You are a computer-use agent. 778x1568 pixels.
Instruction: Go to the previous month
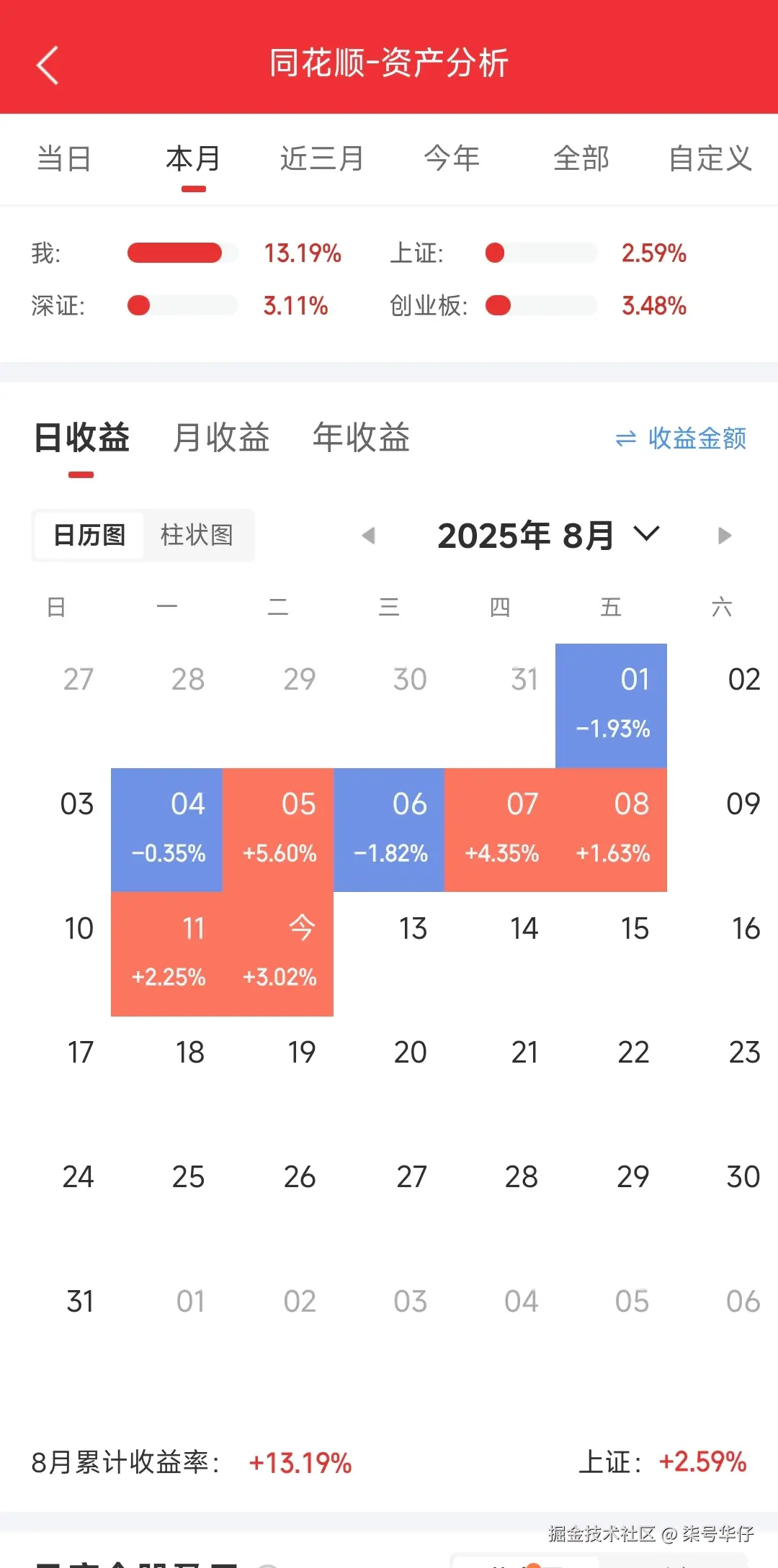(368, 536)
